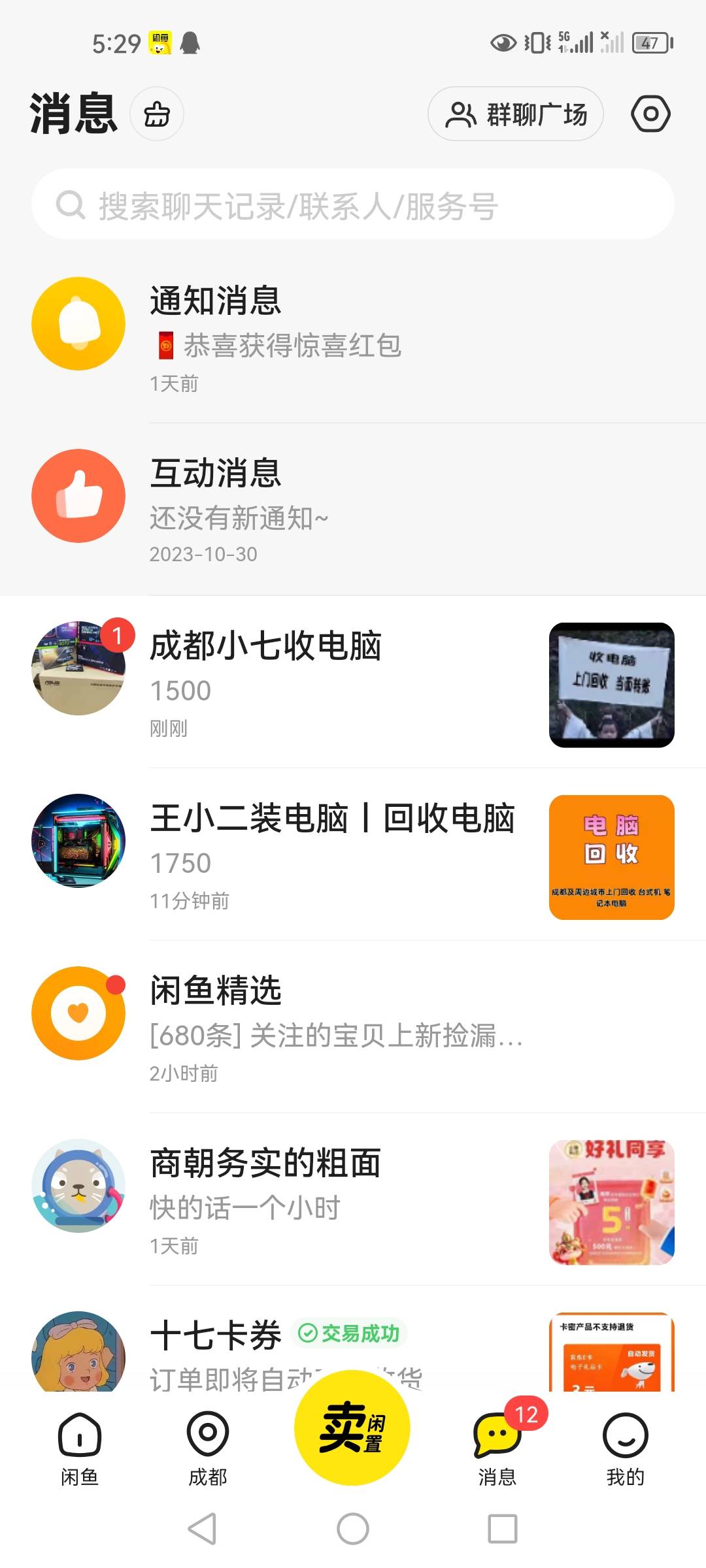Open the message settings hexagon icon
The height and width of the screenshot is (1568, 706).
click(650, 114)
